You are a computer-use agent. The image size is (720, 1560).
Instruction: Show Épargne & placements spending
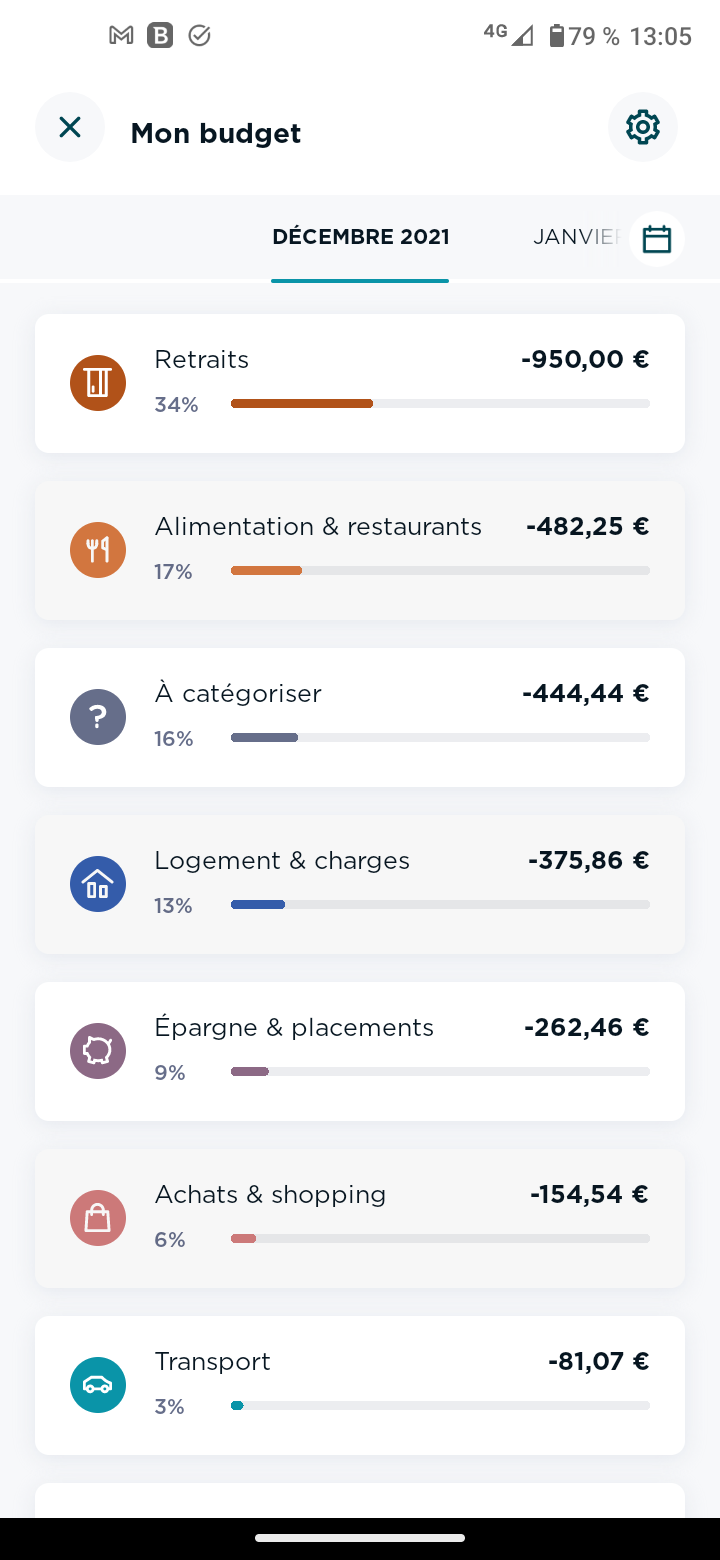point(360,1051)
